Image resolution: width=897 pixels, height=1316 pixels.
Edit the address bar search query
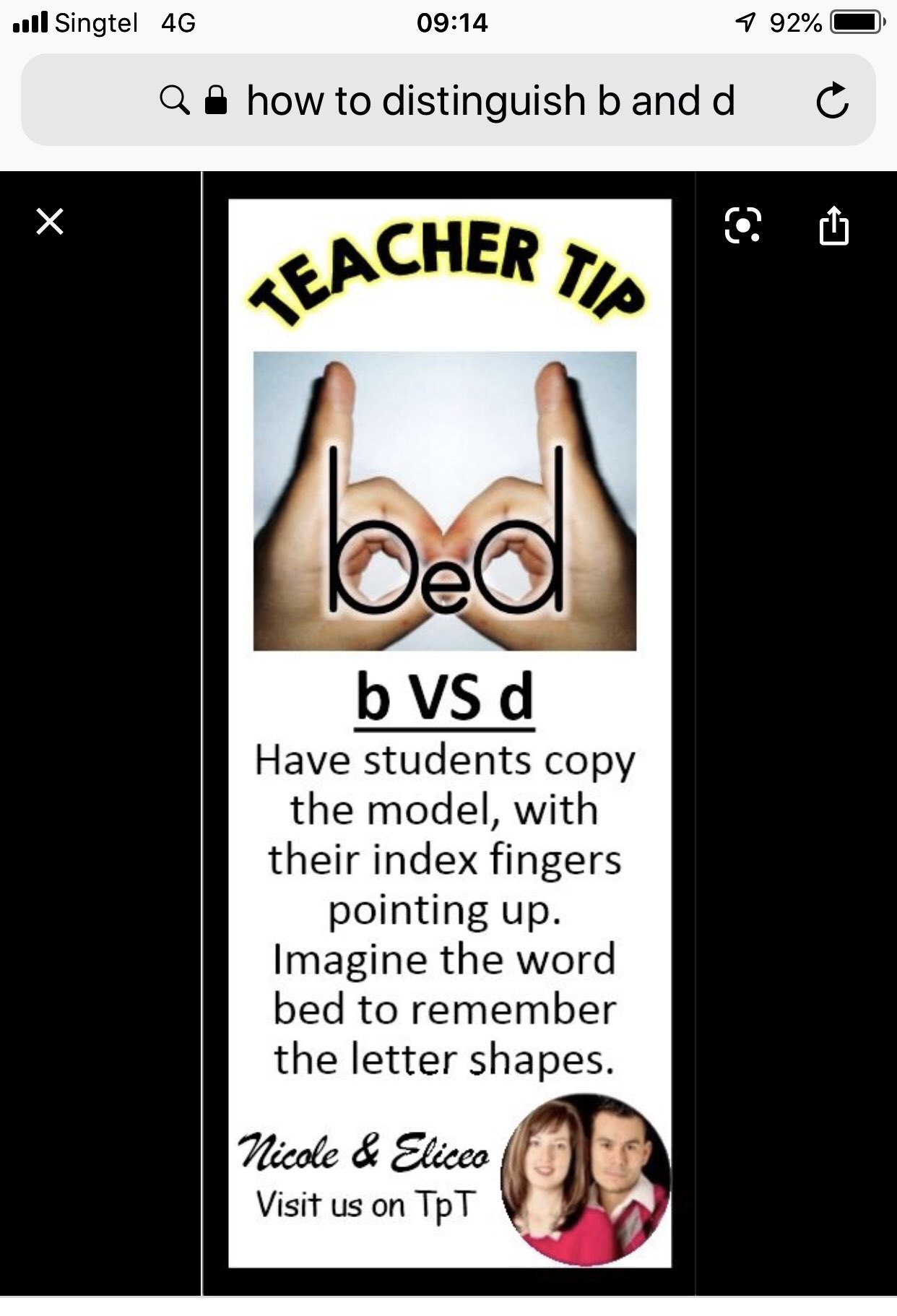pos(490,100)
